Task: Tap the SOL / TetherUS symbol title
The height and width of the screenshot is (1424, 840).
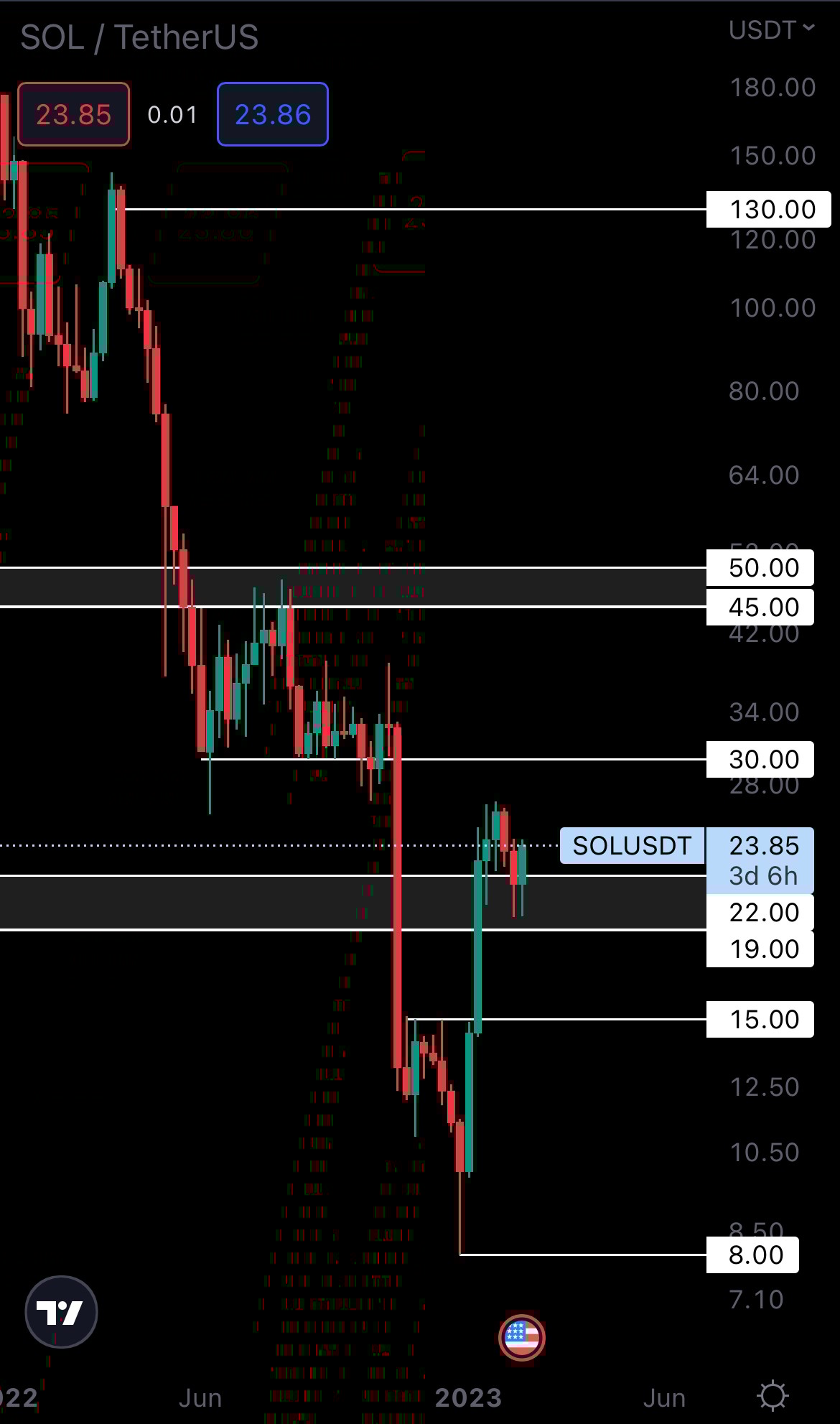Action: click(139, 37)
